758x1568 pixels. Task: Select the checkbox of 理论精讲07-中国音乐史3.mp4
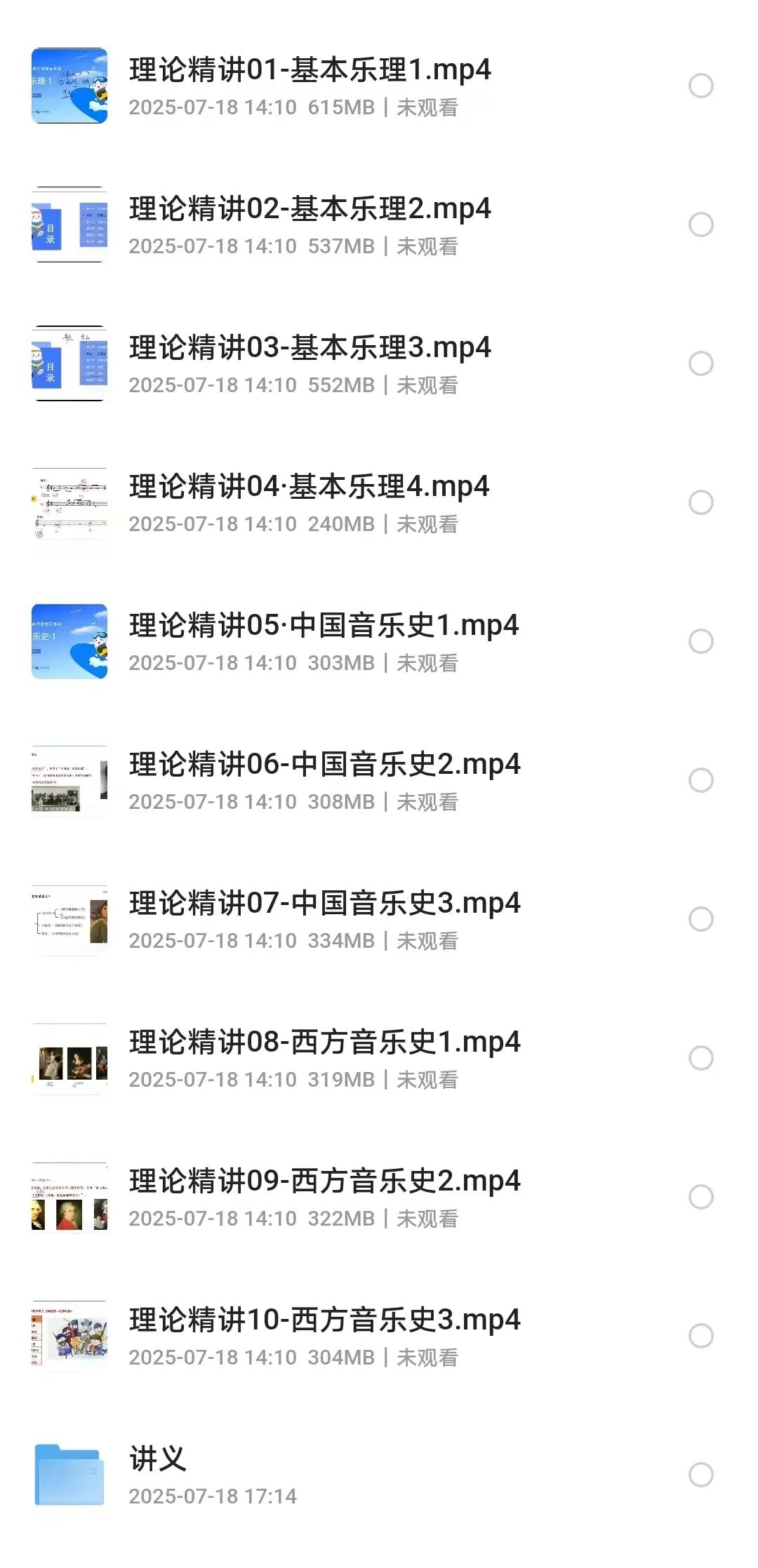(700, 920)
